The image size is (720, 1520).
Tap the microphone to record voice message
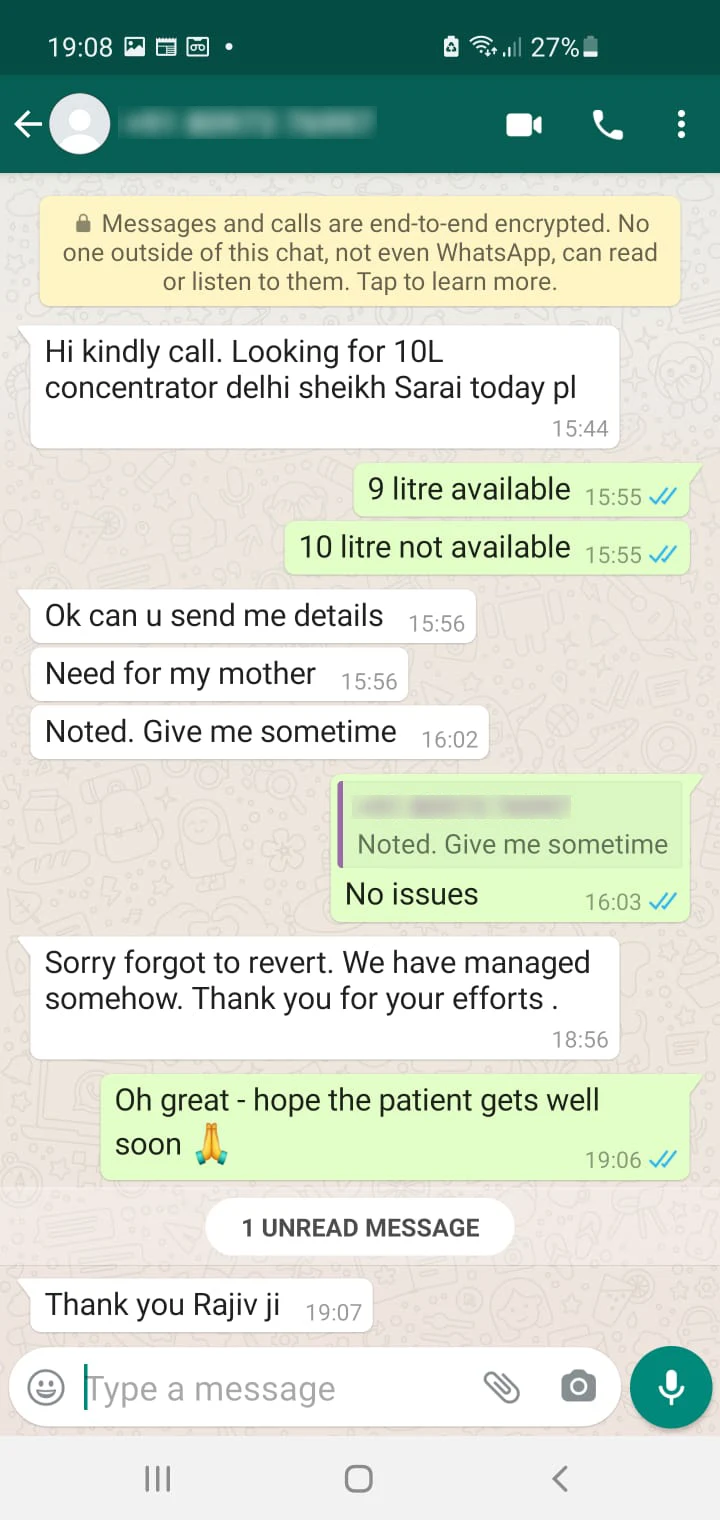click(x=671, y=1387)
